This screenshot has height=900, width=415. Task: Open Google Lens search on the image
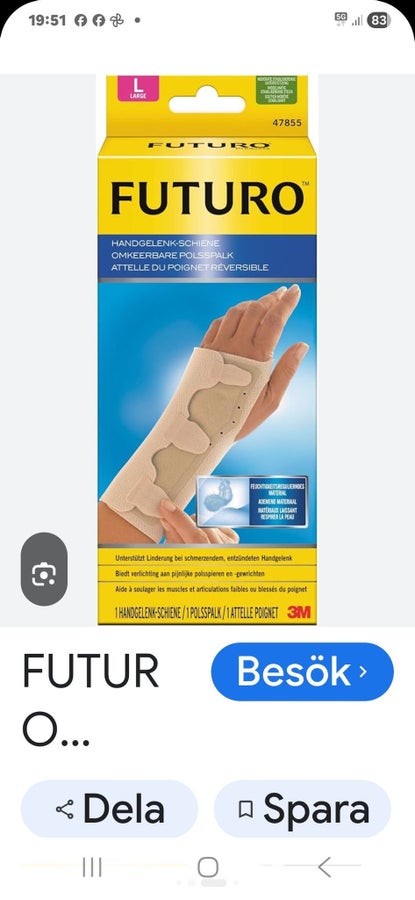click(x=44, y=569)
